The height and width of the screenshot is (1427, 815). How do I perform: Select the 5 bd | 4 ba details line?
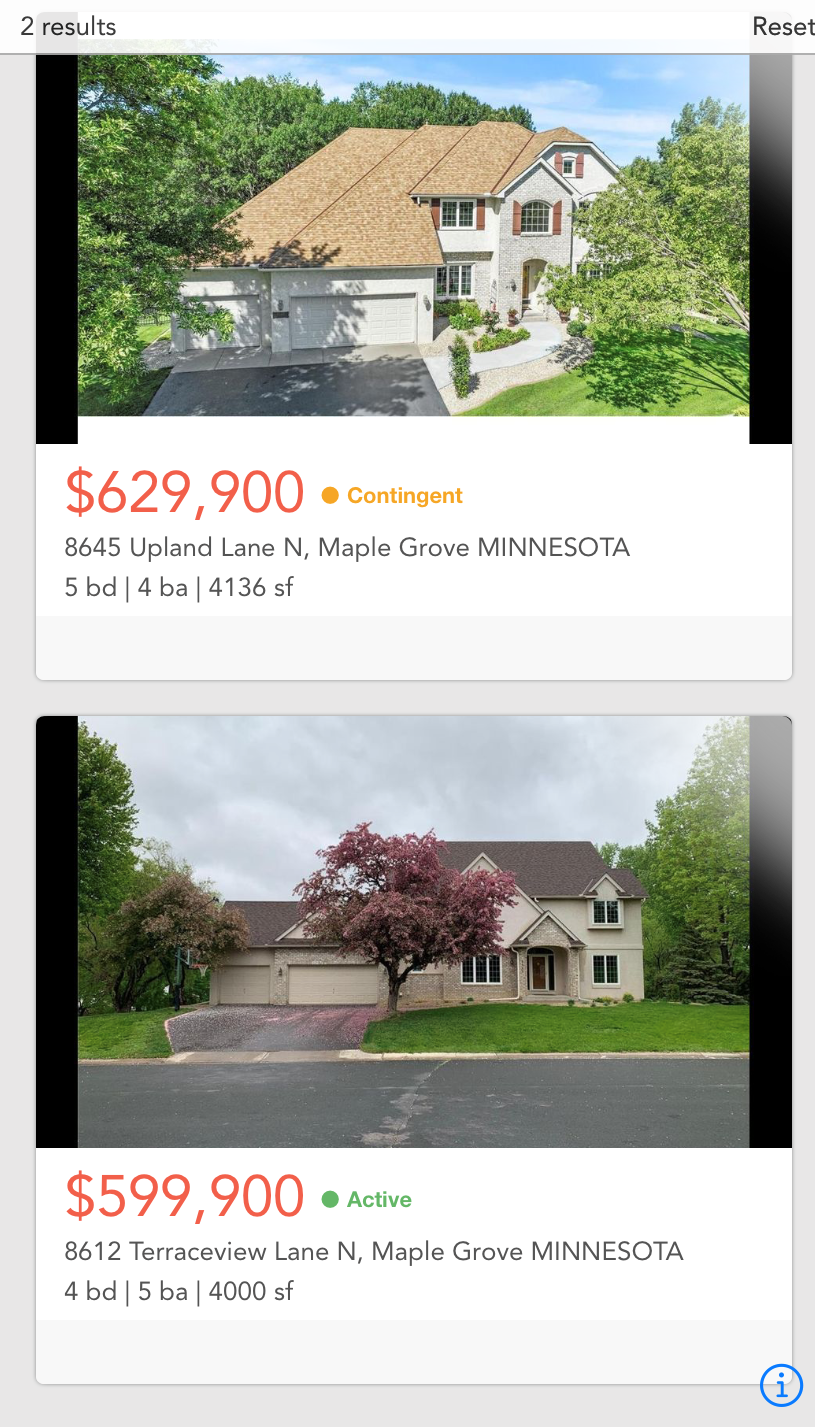[x=178, y=587]
